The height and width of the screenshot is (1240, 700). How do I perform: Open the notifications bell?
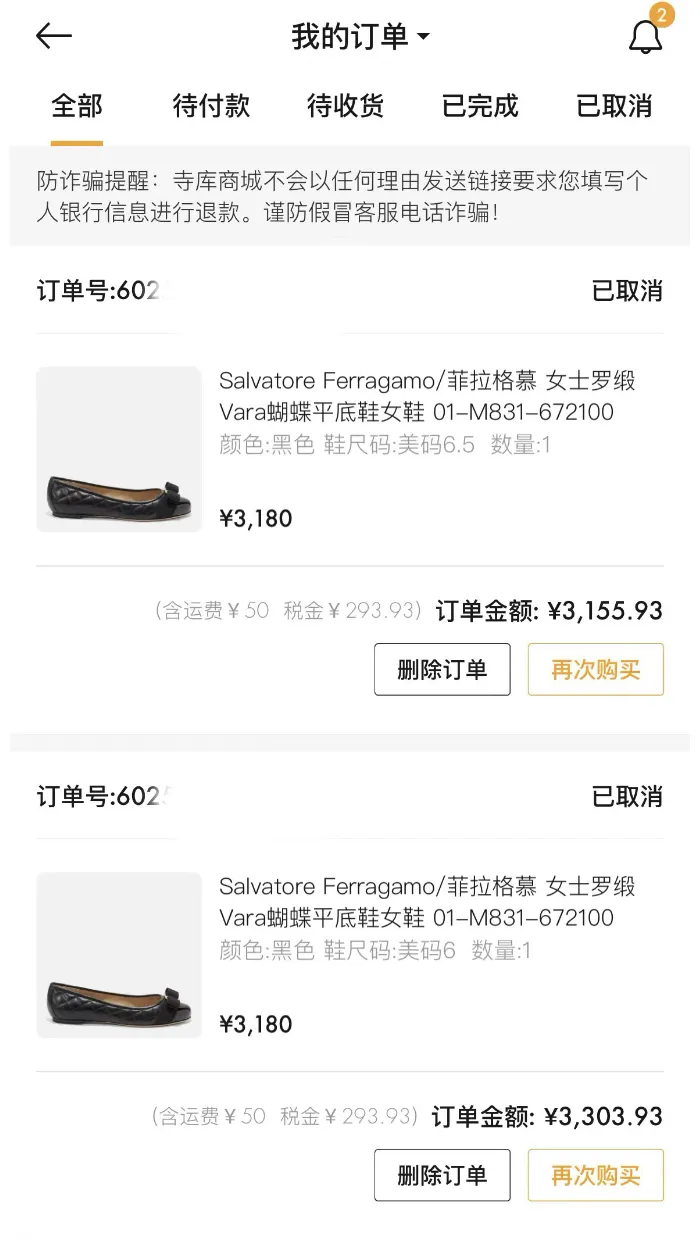coord(645,37)
